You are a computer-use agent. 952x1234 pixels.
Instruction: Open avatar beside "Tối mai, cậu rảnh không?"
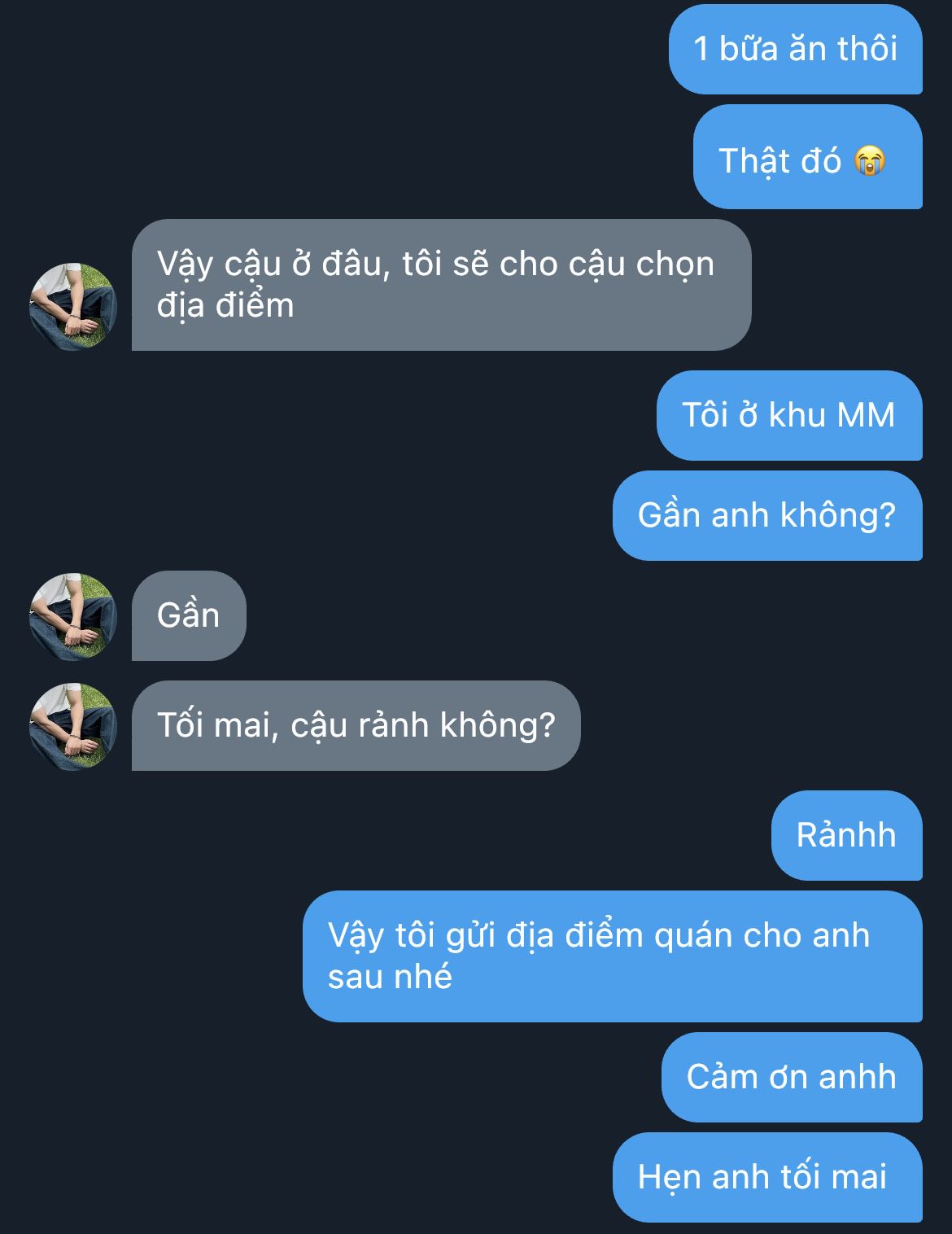[73, 726]
